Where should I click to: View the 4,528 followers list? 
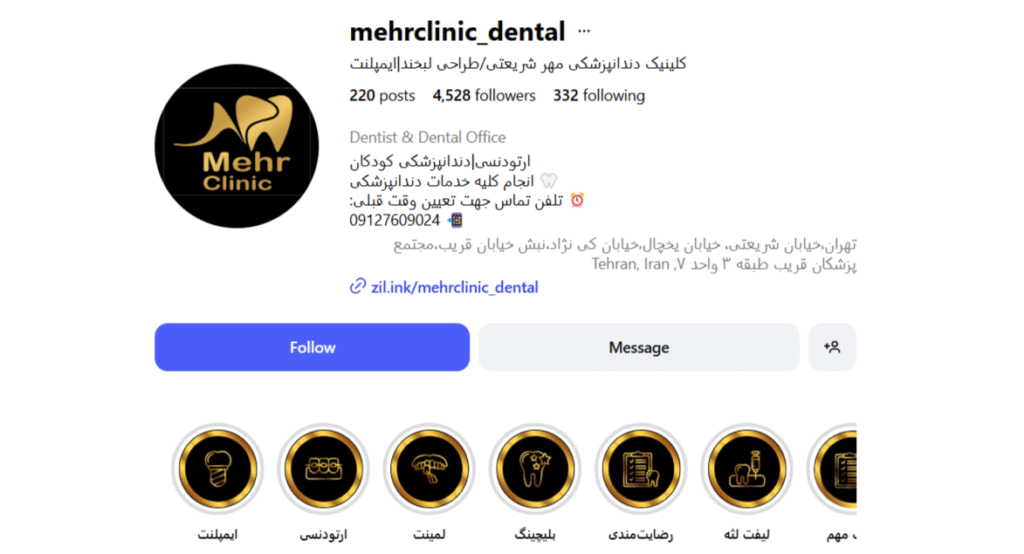(484, 96)
